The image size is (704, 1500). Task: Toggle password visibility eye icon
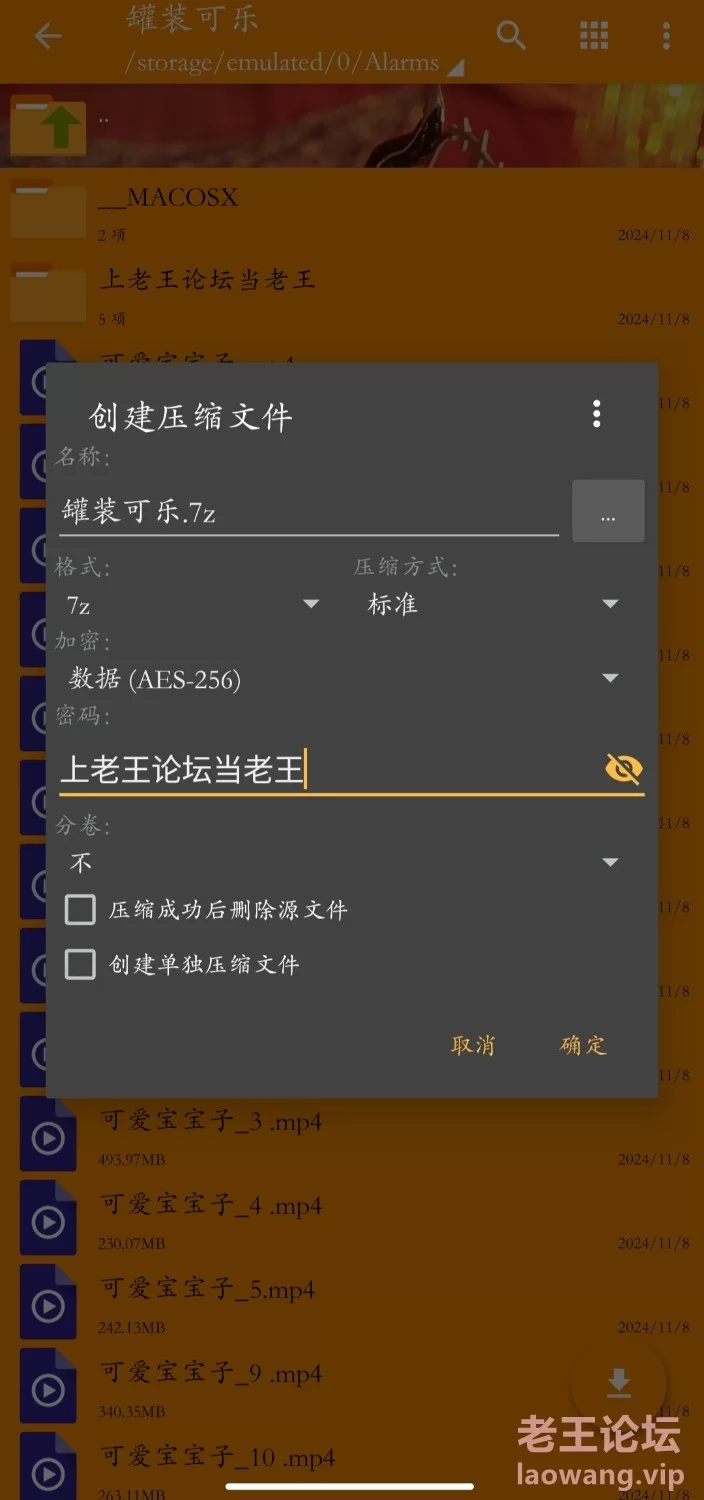(623, 769)
